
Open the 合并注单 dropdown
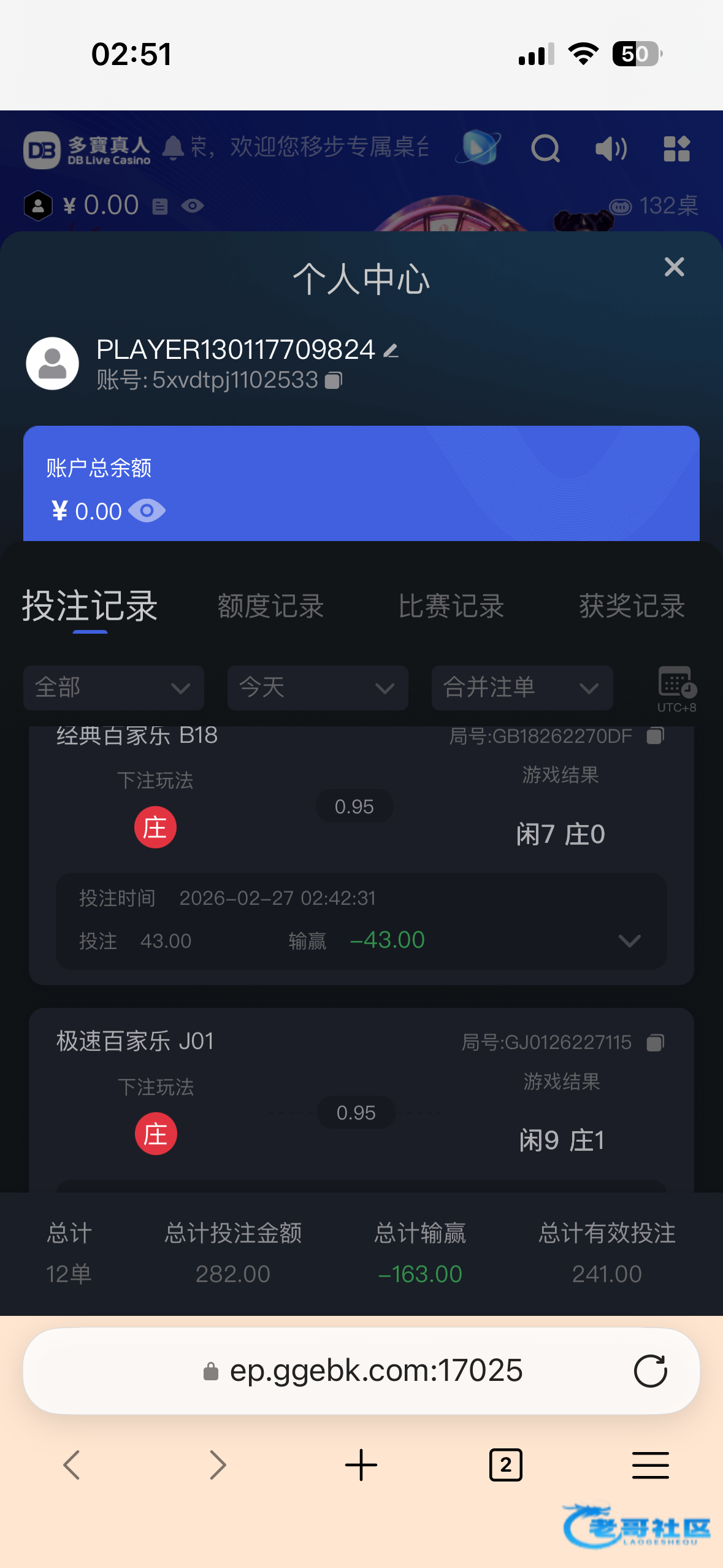coord(522,688)
